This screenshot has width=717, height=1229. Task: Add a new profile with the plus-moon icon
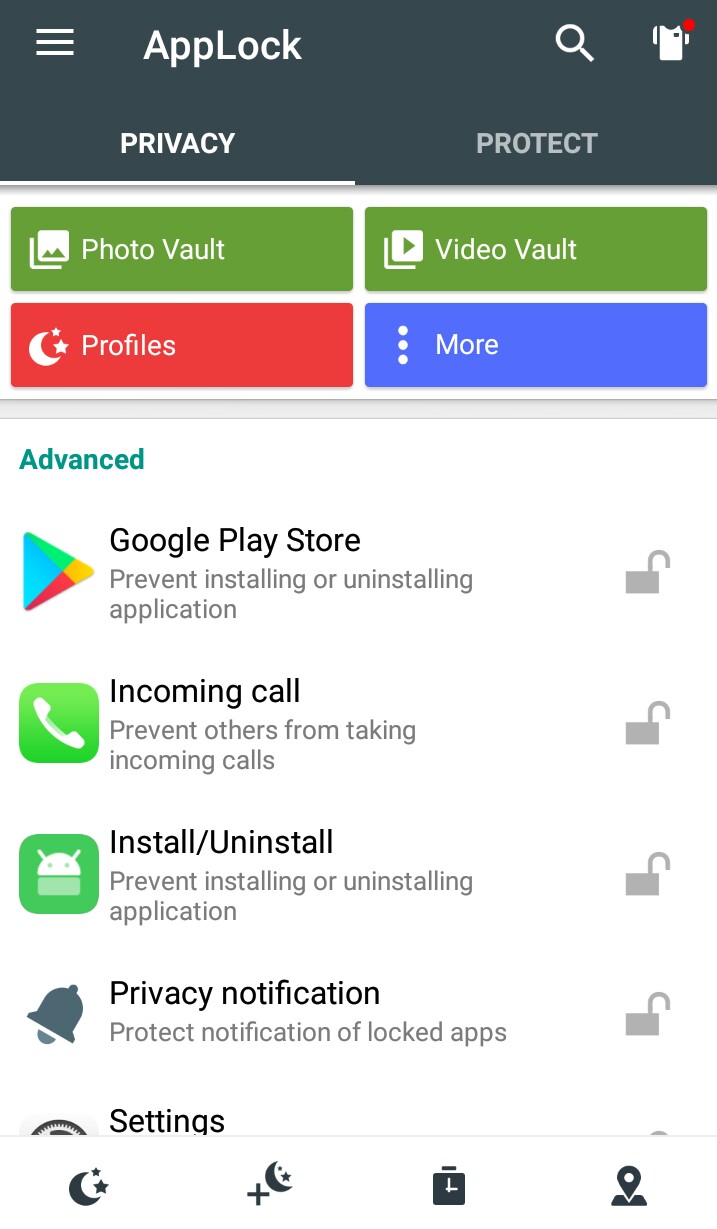coord(269,1185)
